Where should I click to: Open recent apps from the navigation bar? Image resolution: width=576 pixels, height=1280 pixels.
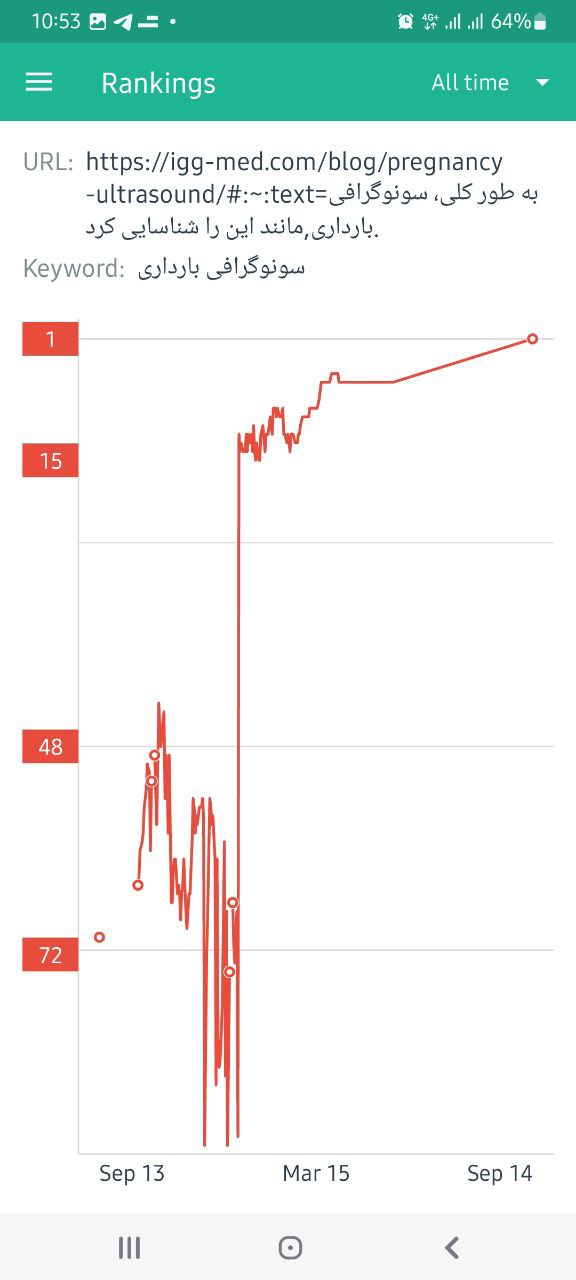129,1247
